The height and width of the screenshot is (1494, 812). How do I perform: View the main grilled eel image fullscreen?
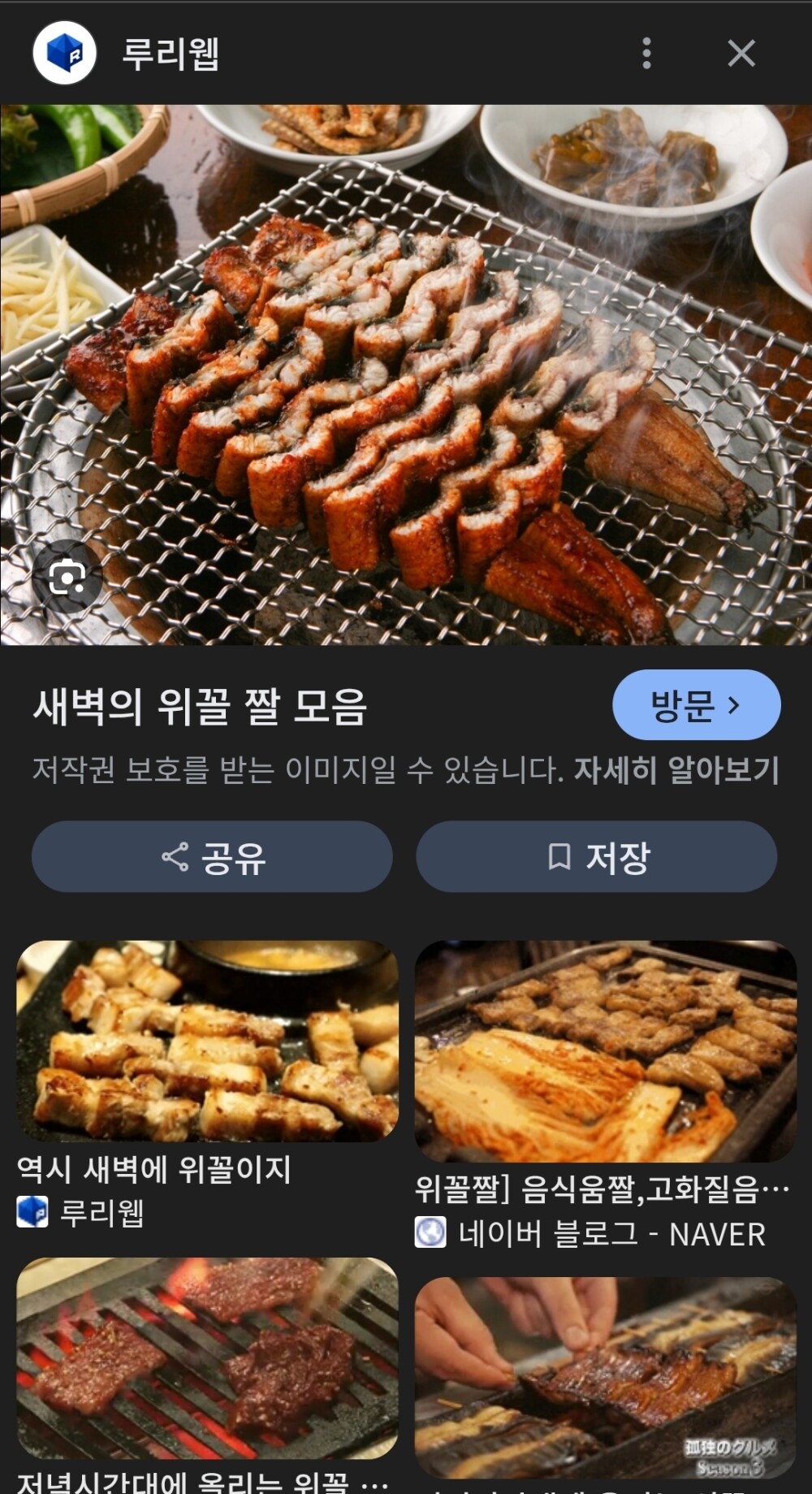(x=406, y=374)
